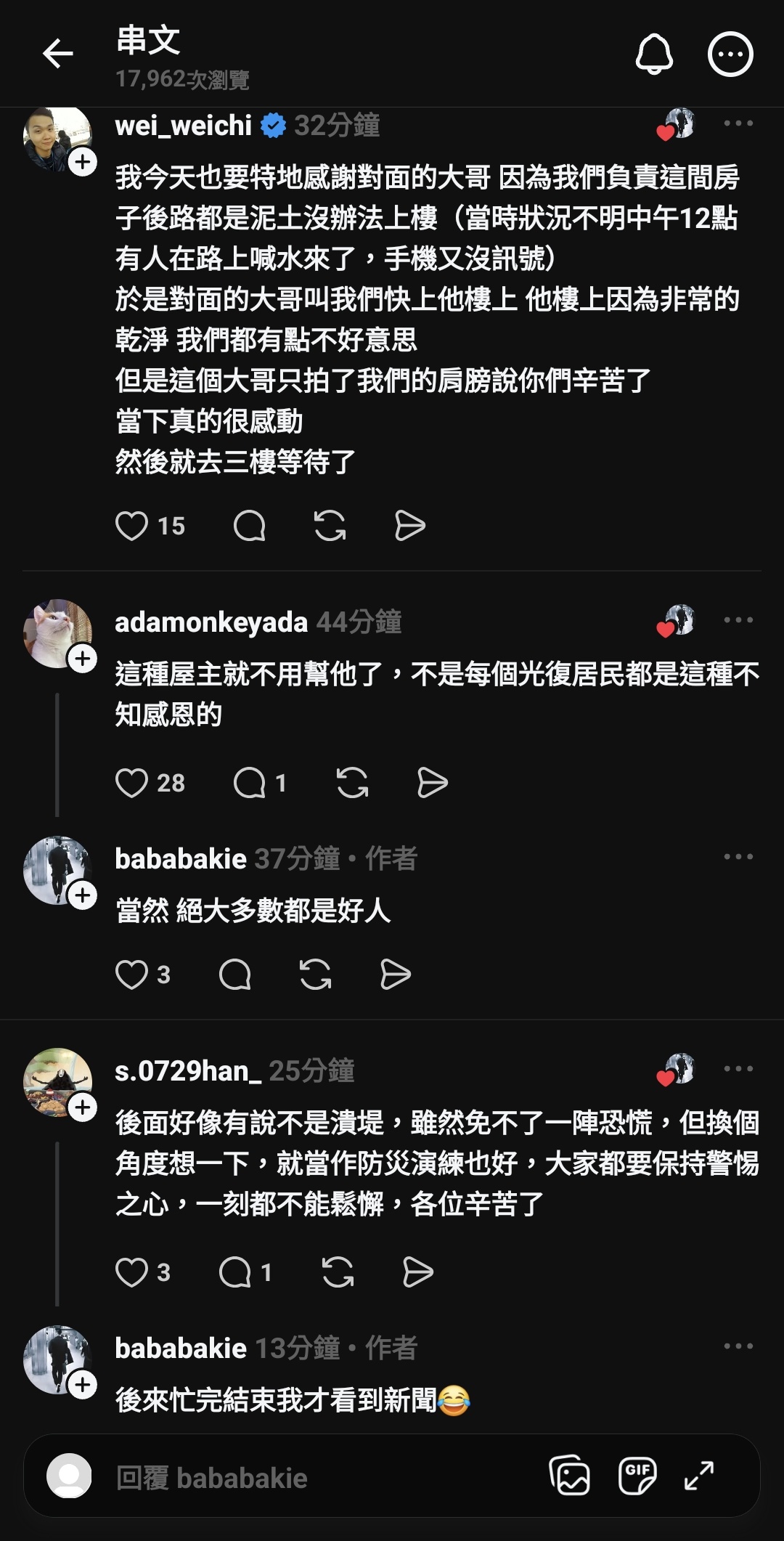Attach an image to the reply
Screen dimensions: 784x1541
coord(570,1476)
